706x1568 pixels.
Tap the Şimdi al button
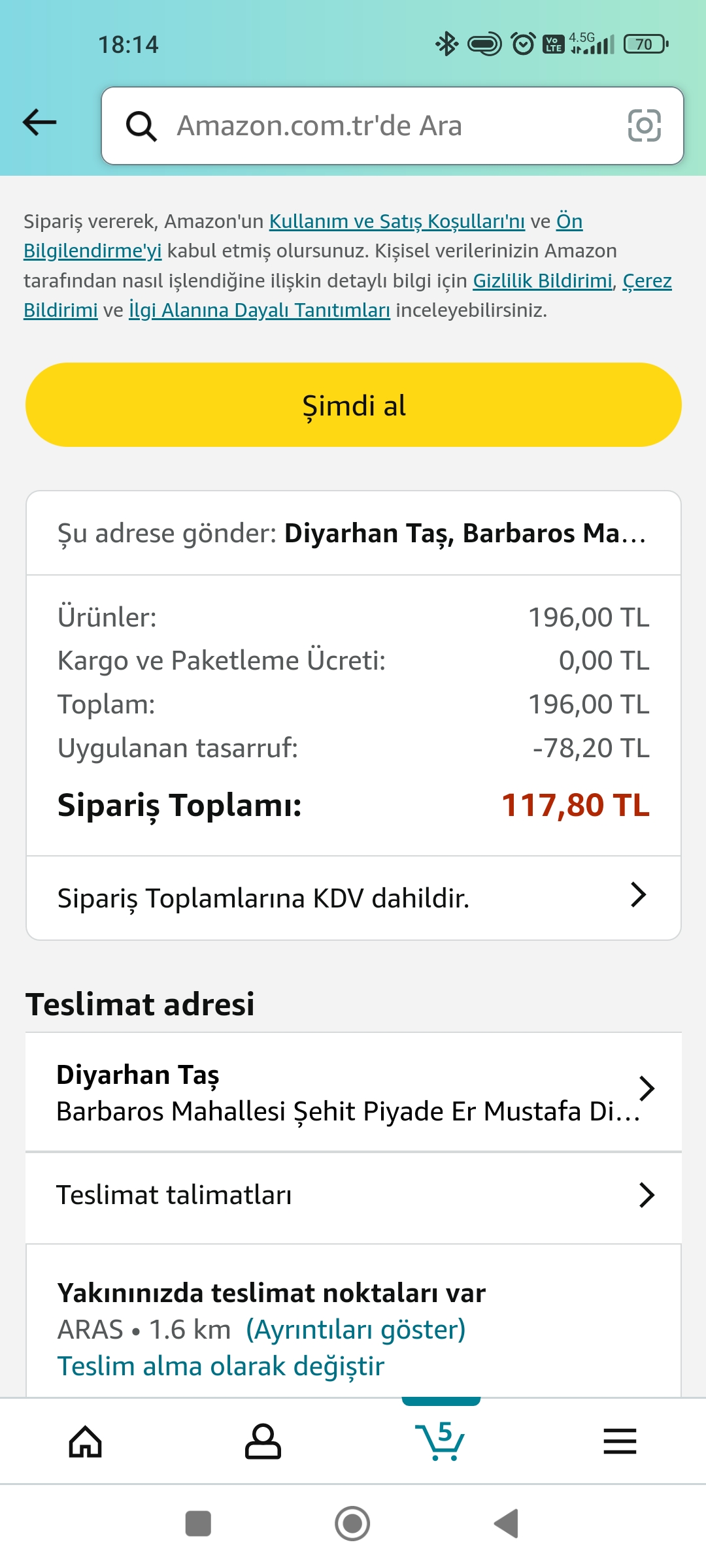353,405
